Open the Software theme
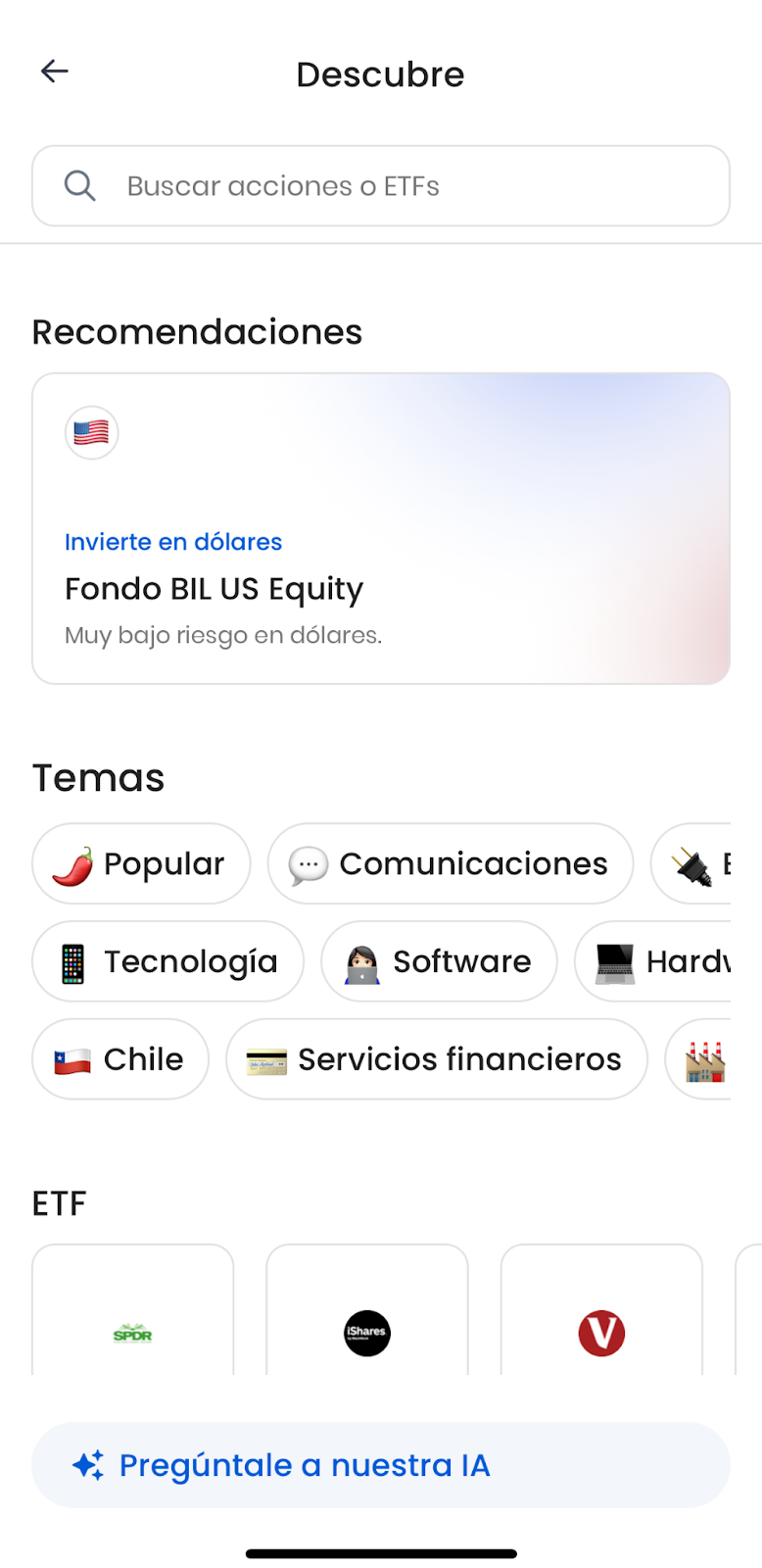 [439, 961]
